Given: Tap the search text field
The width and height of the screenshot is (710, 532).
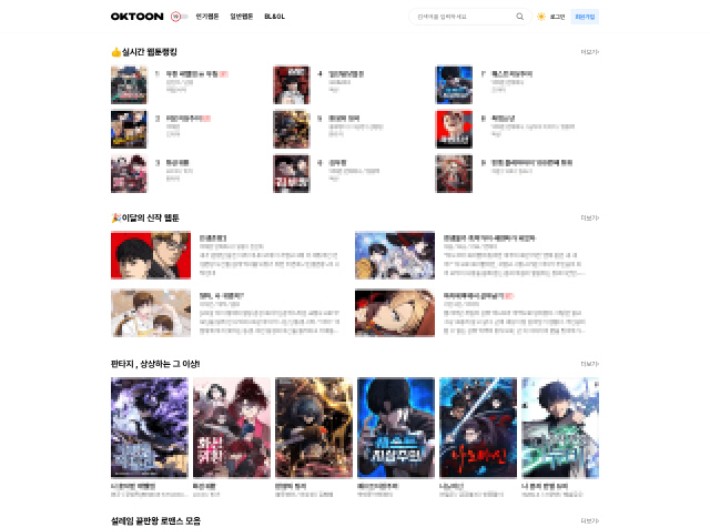Looking at the screenshot, I should tap(462, 16).
